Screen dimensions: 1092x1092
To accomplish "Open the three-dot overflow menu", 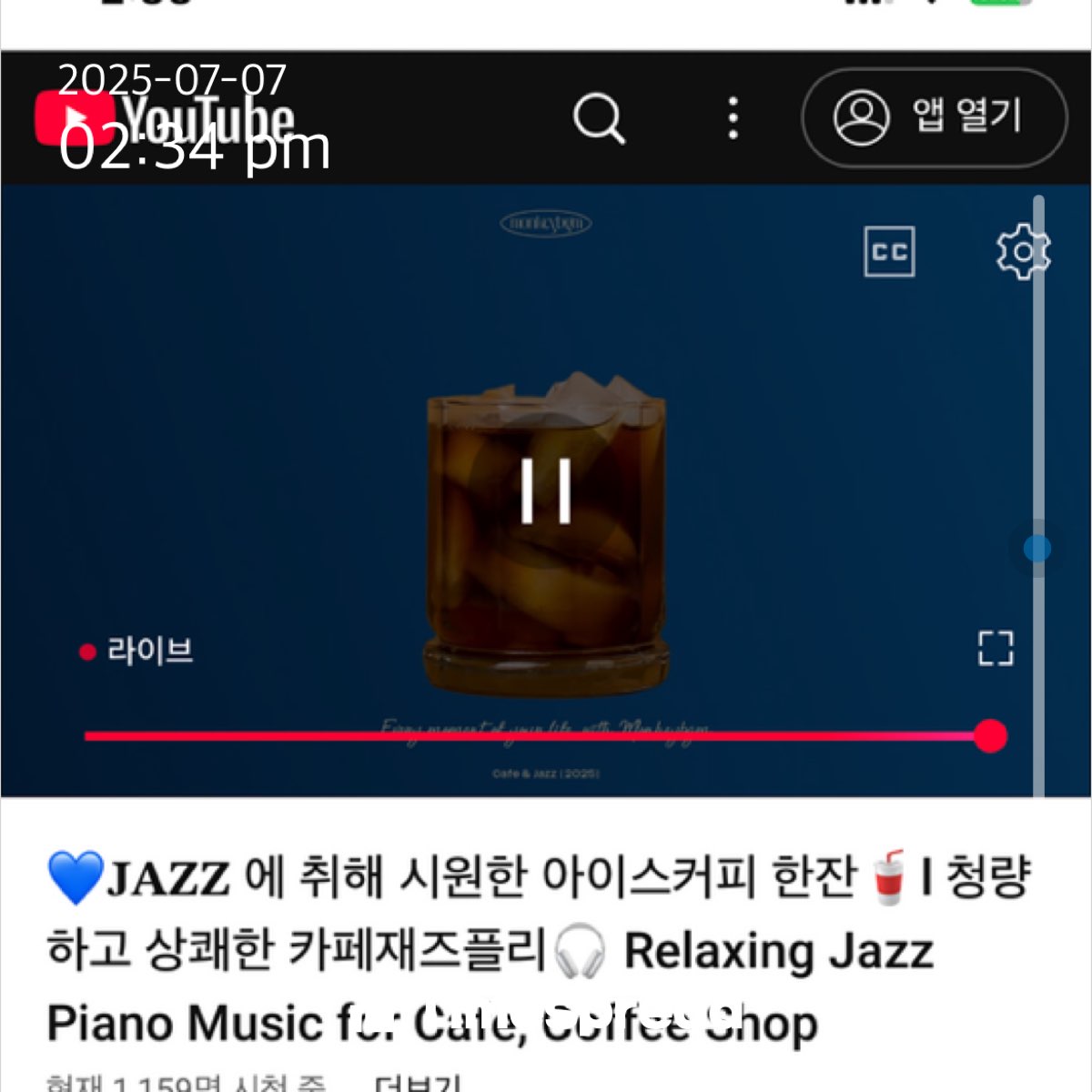I will pyautogui.click(x=733, y=118).
